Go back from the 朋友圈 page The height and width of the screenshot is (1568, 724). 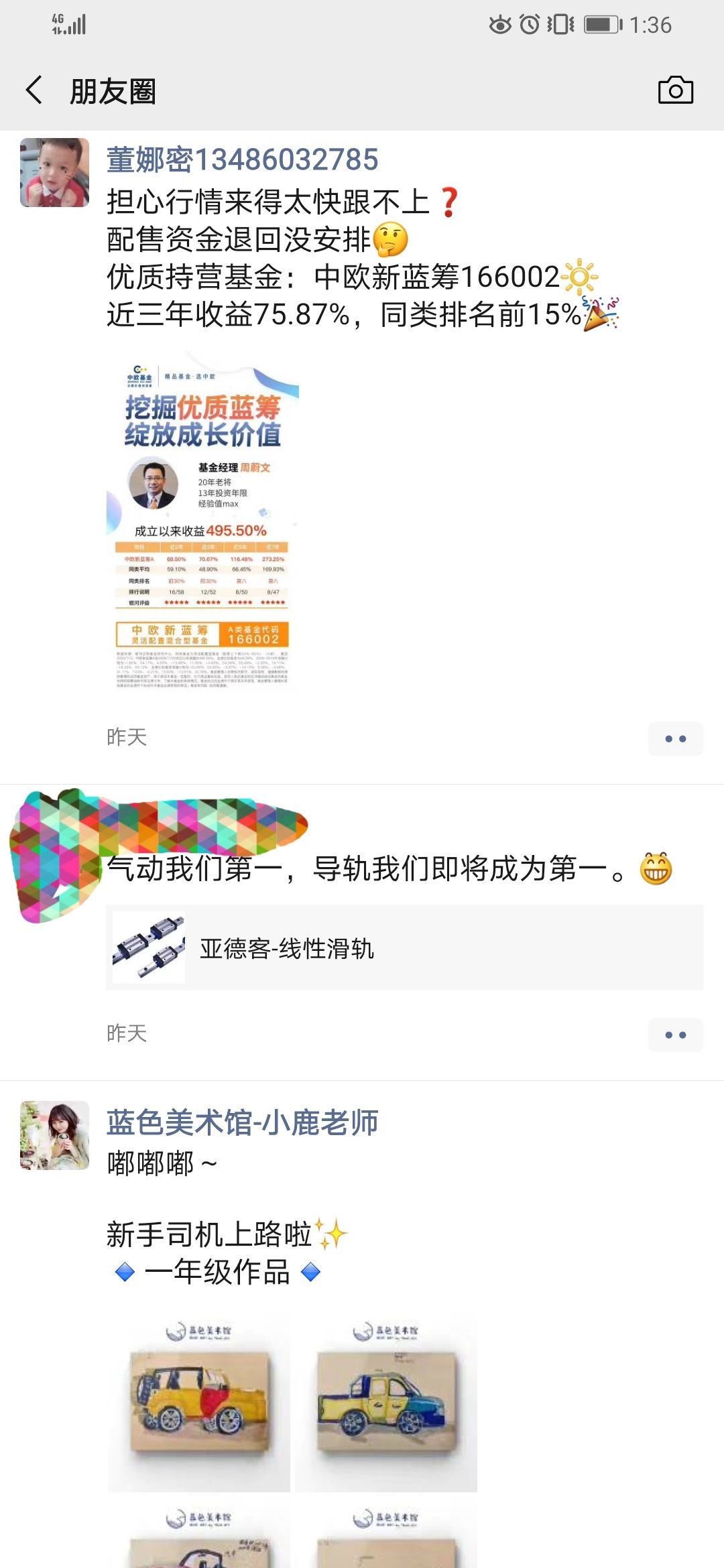35,90
